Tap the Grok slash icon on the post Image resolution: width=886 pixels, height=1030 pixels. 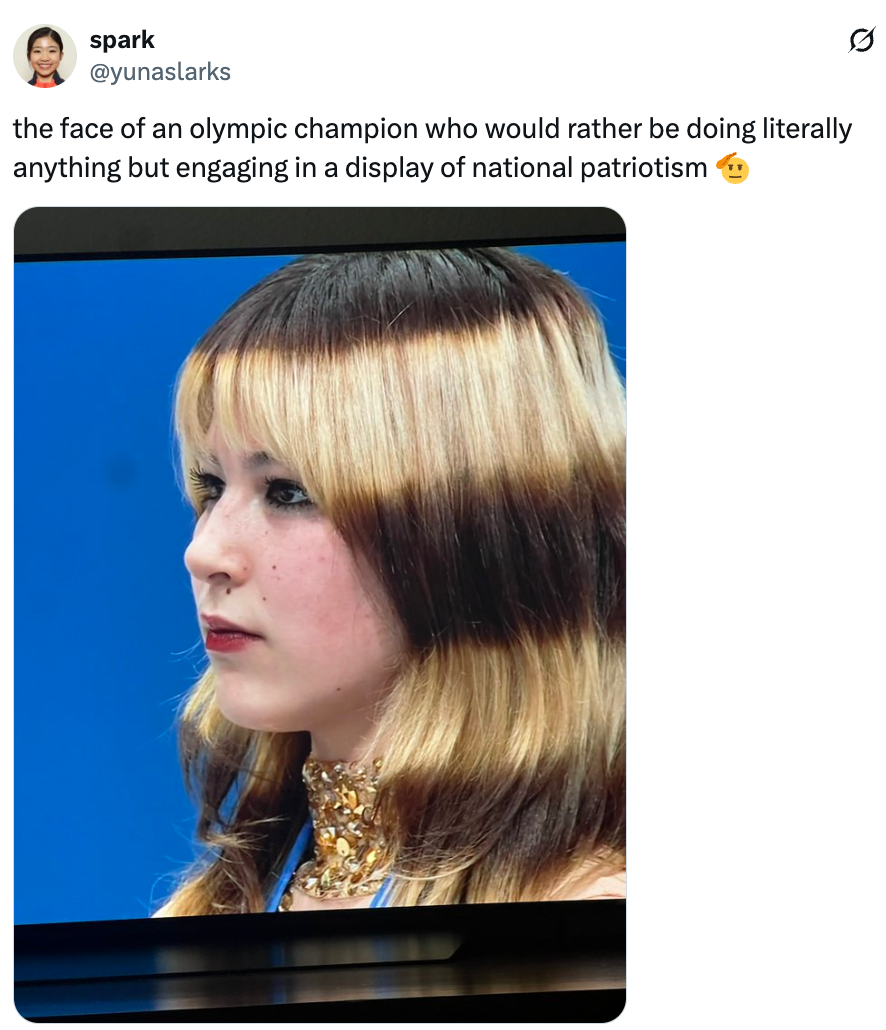click(860, 40)
